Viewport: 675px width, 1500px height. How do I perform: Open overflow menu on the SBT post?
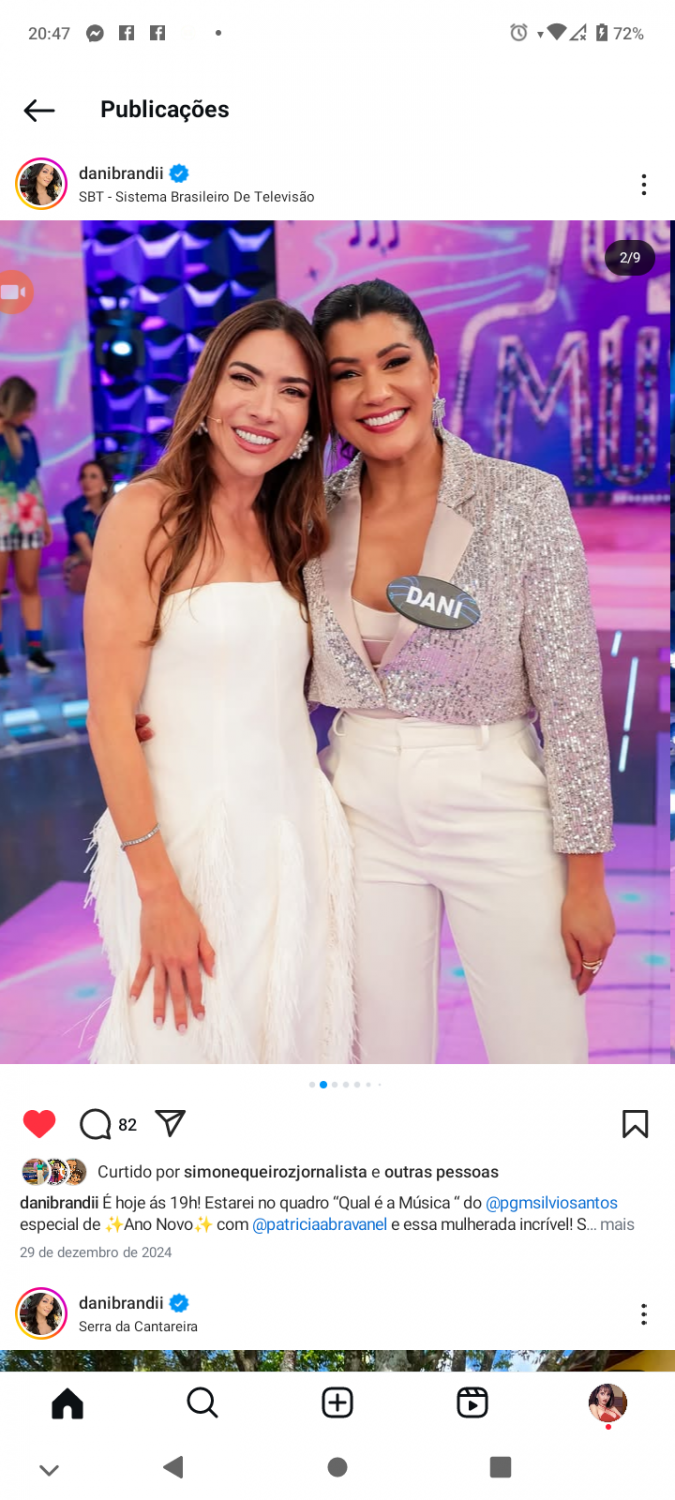[x=643, y=185]
